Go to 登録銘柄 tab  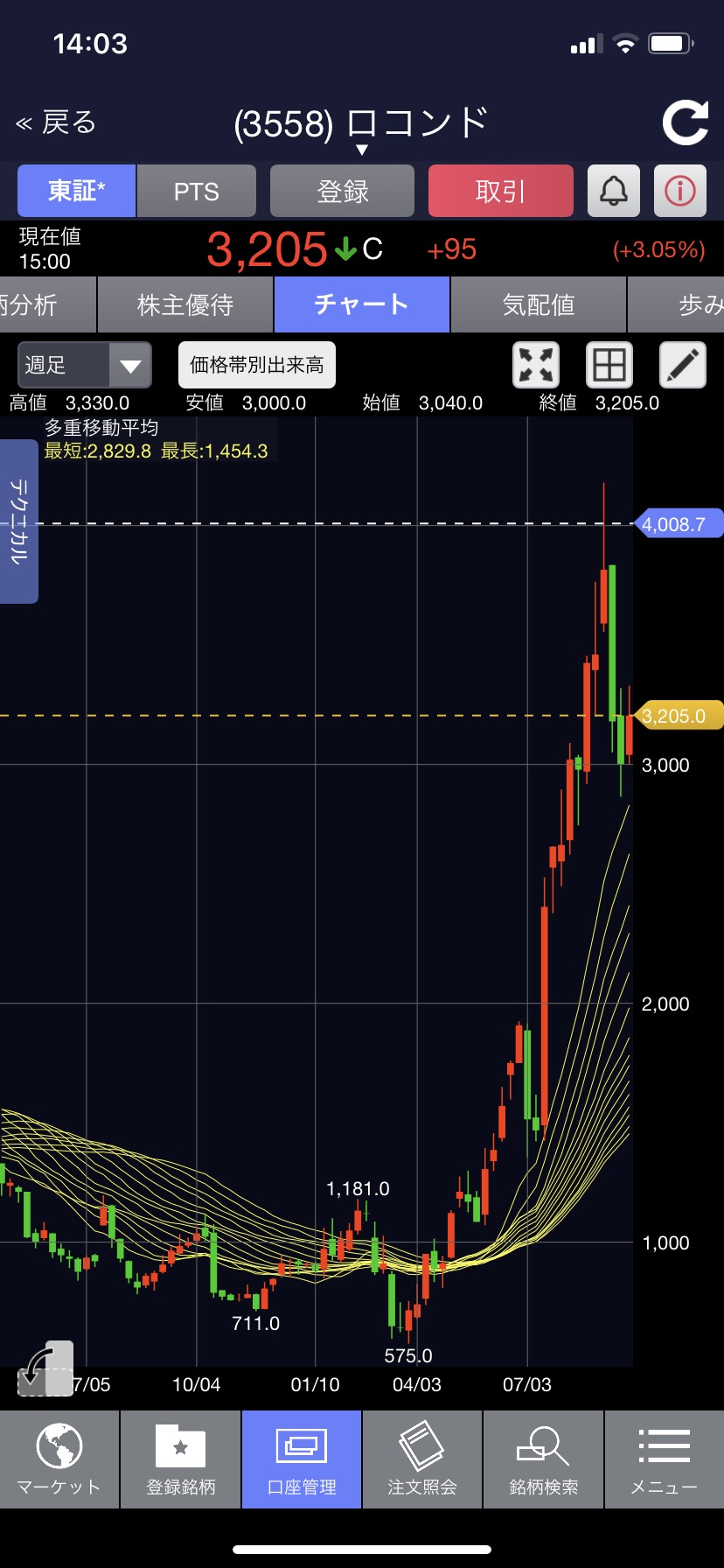pyautogui.click(x=181, y=1459)
